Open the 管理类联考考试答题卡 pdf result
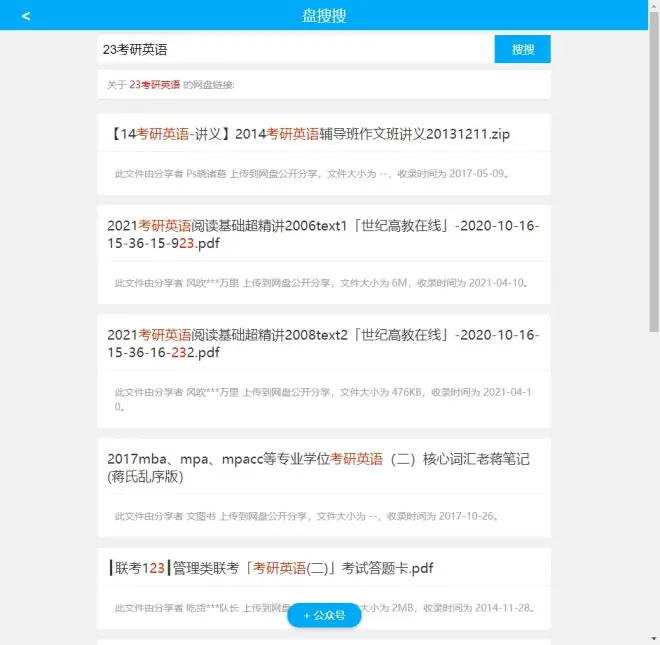The image size is (660, 645). 271,568
